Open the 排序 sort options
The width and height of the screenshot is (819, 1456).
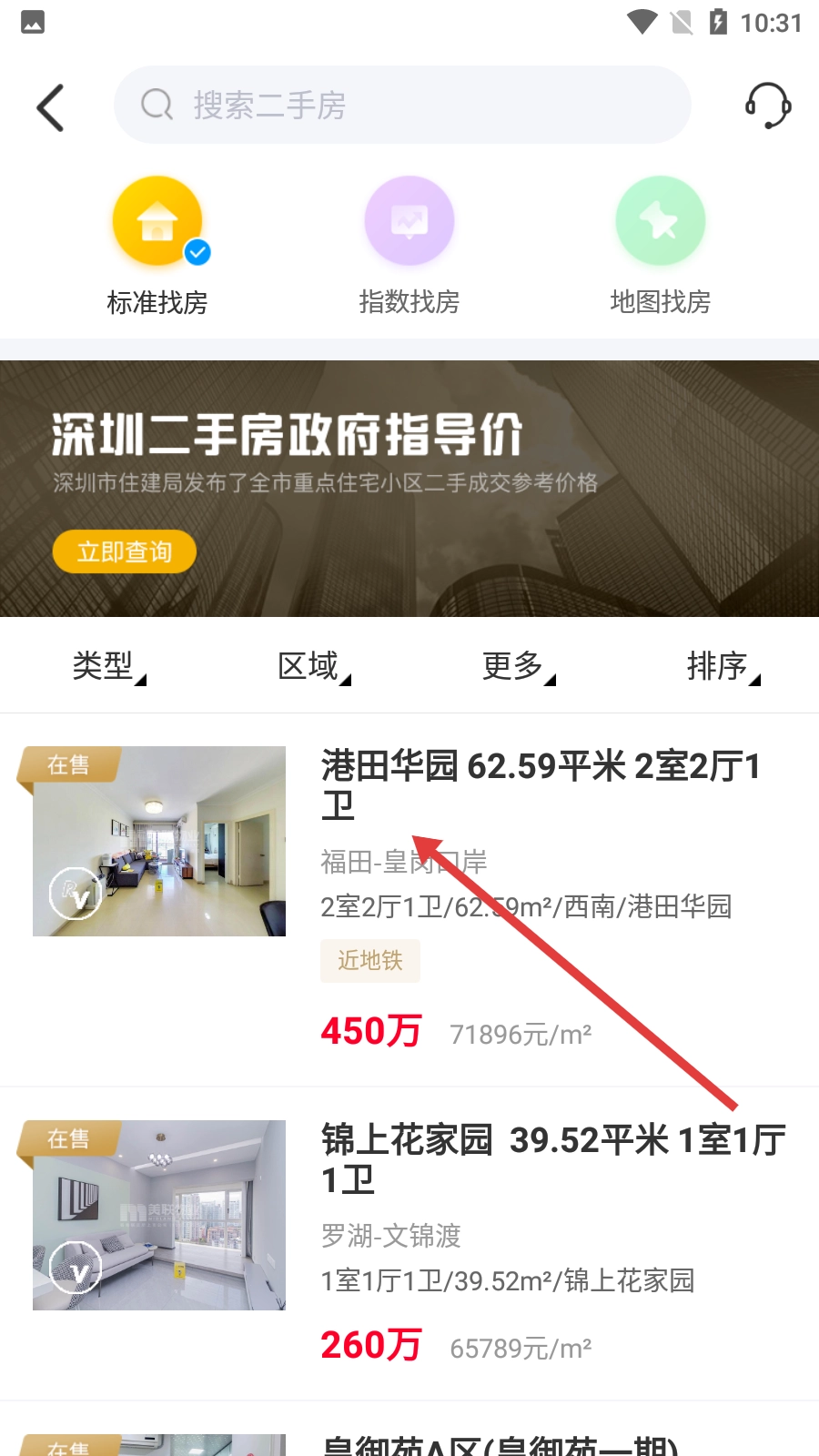[723, 666]
